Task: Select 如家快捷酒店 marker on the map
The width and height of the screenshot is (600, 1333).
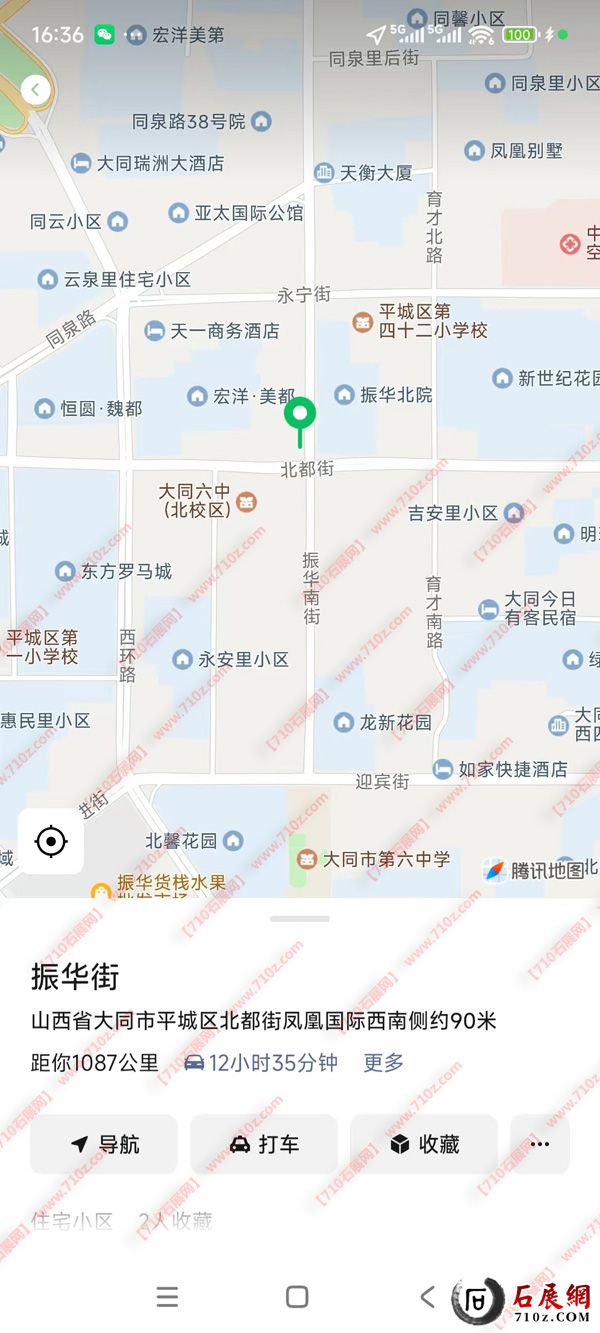Action: (x=500, y=769)
